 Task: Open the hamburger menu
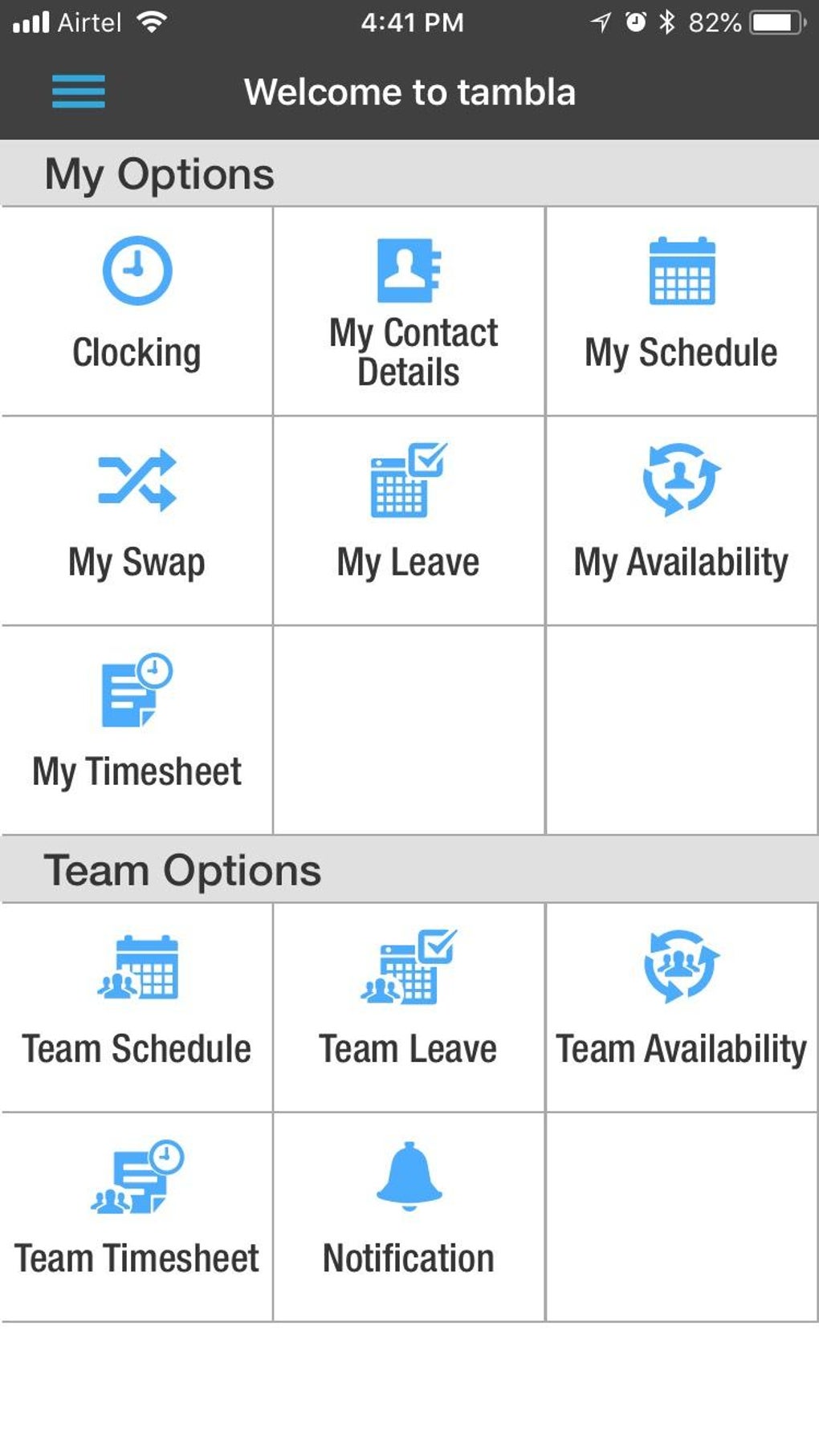click(x=78, y=92)
